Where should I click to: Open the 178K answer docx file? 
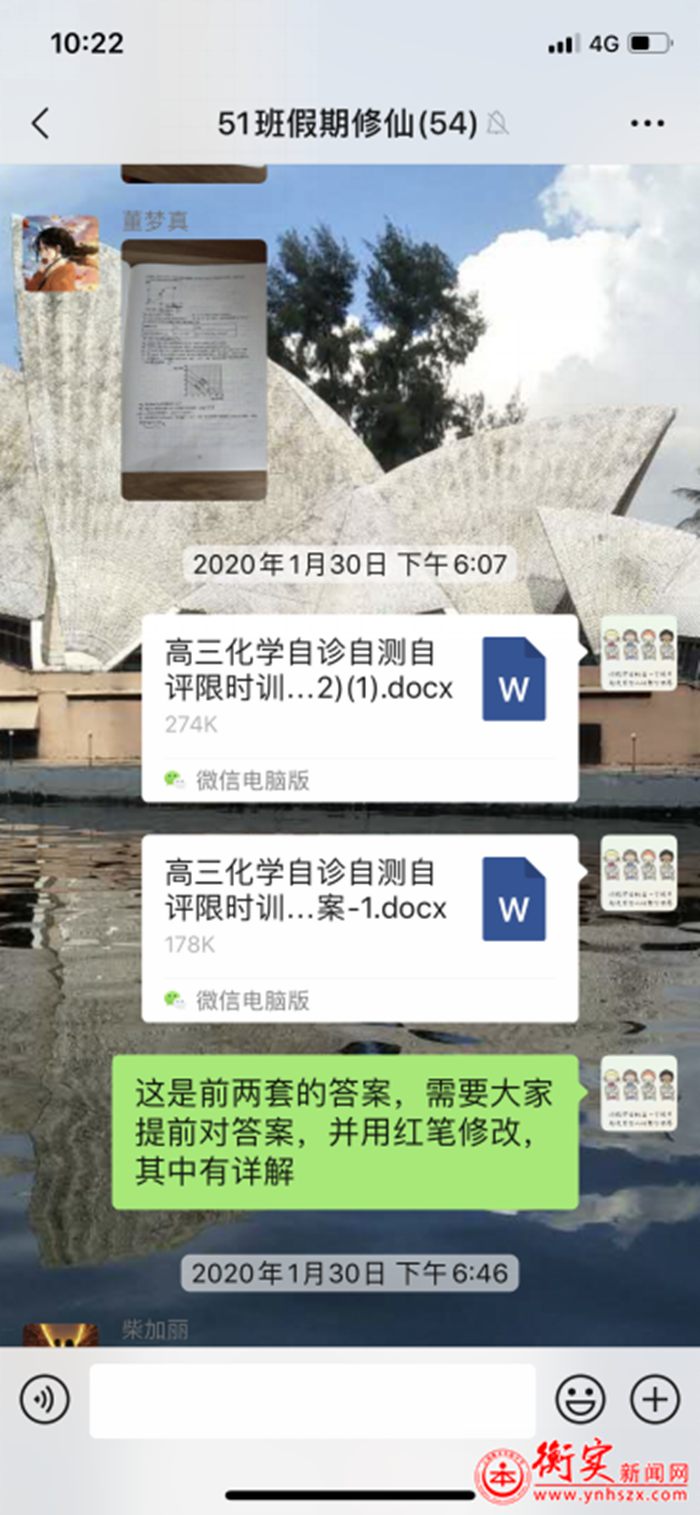tap(359, 927)
